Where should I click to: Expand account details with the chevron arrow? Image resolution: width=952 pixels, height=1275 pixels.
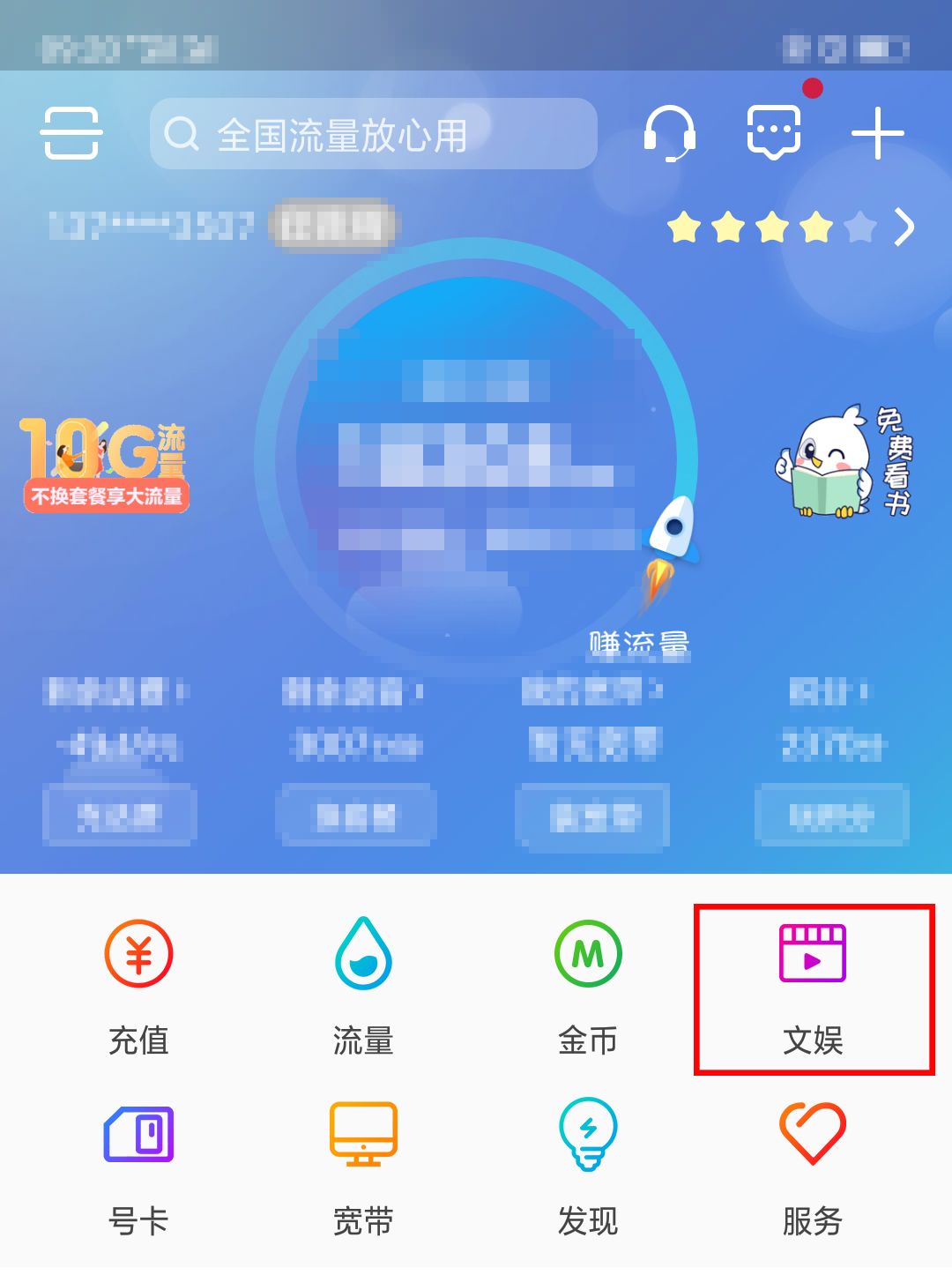coord(905,227)
